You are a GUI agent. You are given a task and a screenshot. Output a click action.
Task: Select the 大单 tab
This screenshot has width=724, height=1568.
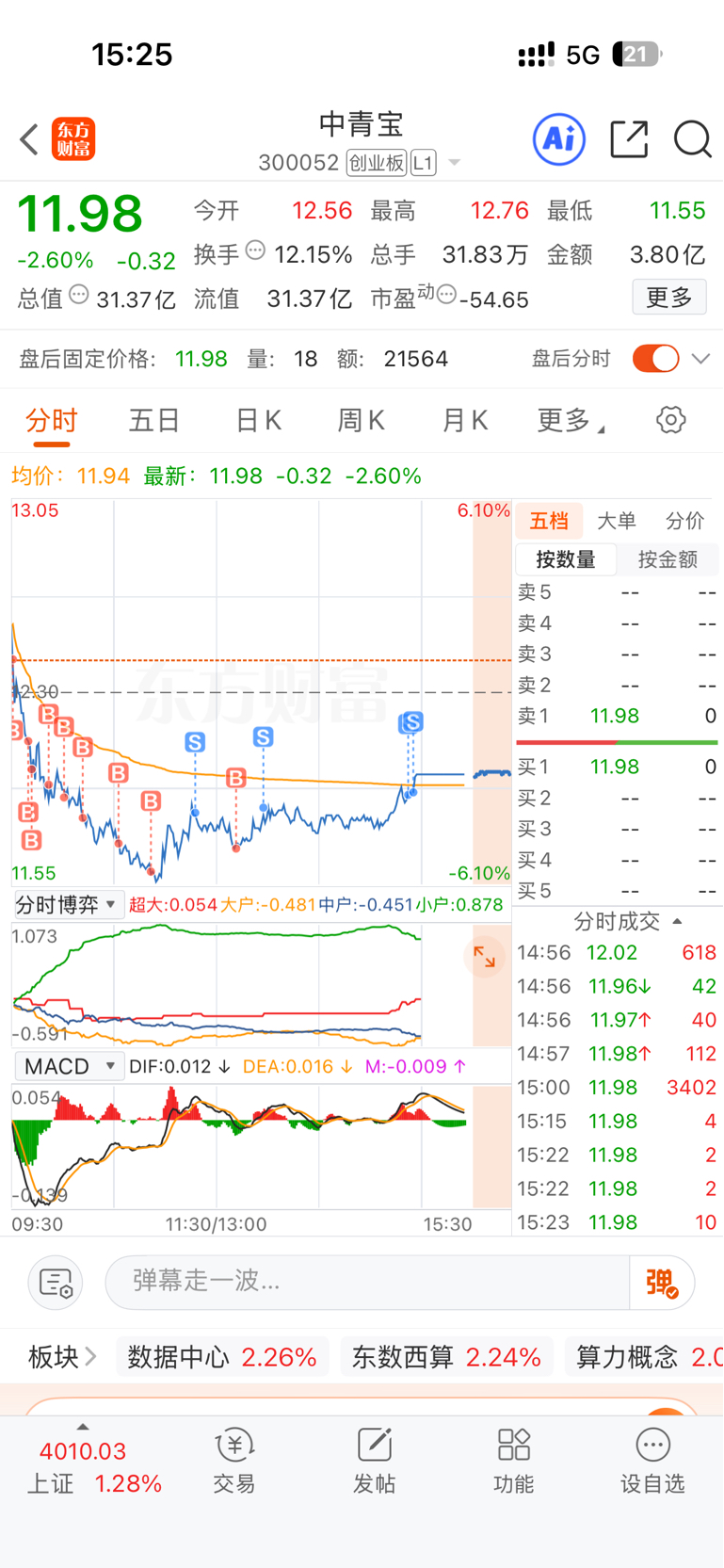click(x=617, y=521)
